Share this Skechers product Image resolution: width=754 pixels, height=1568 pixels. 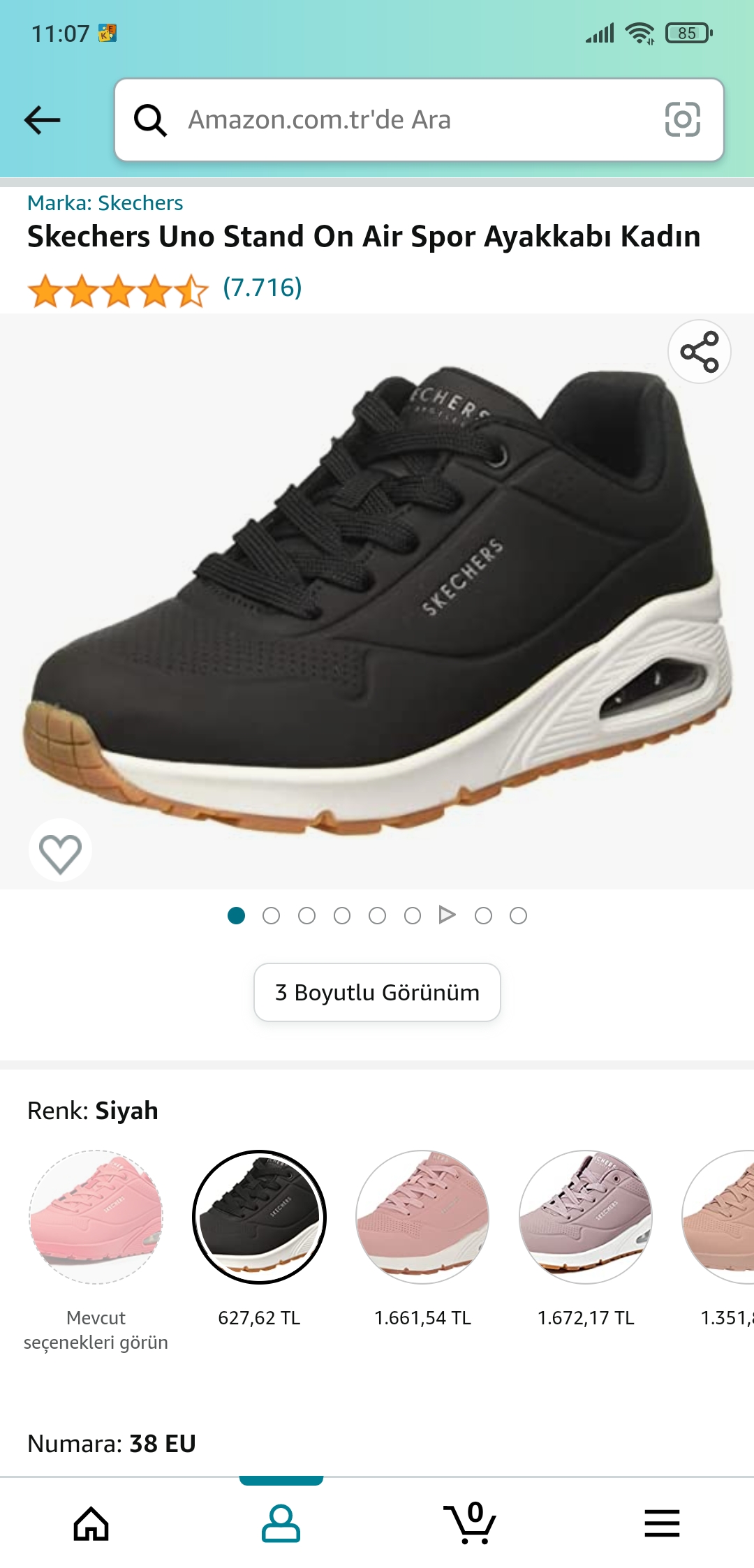(700, 352)
